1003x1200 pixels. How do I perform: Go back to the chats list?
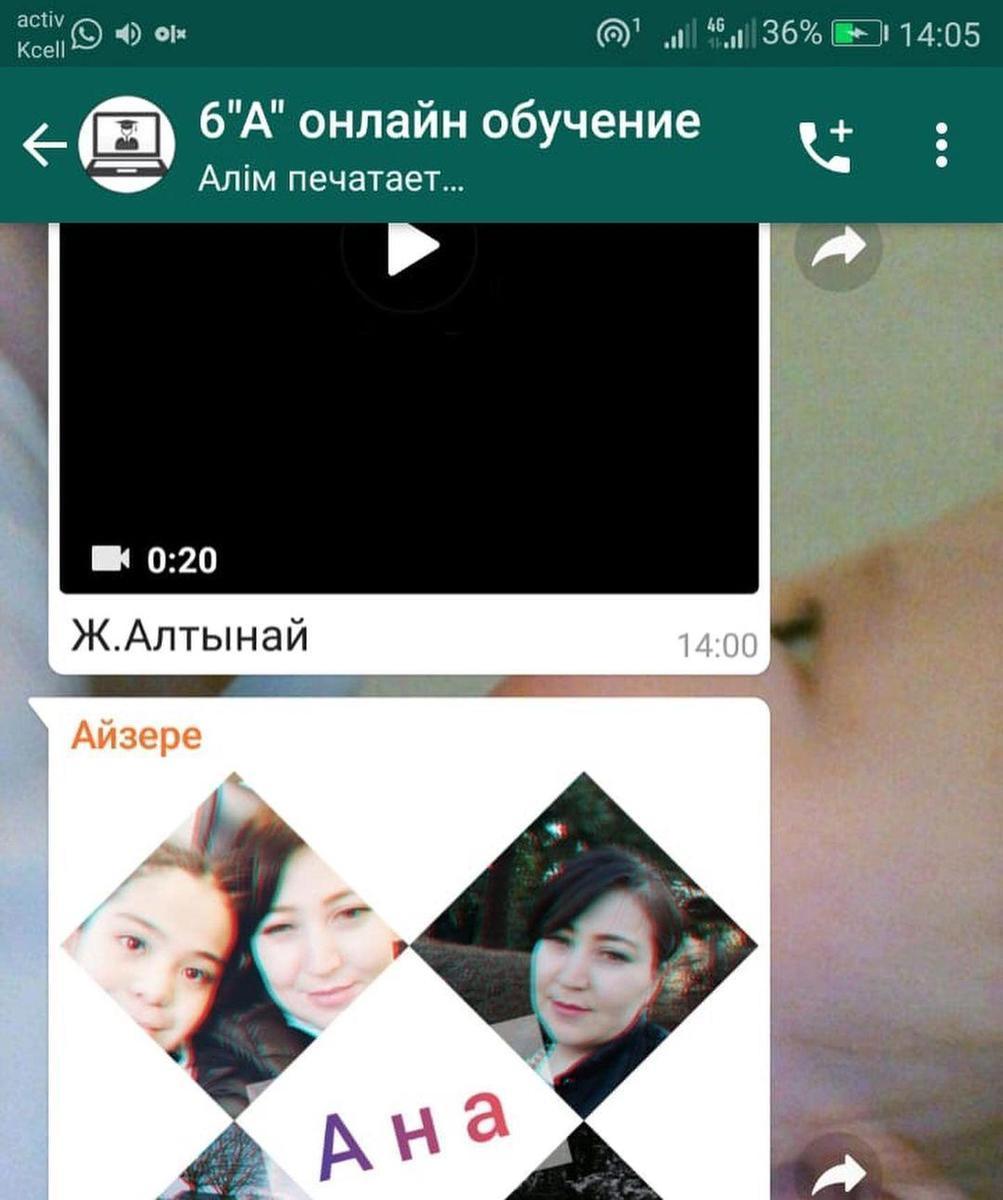tap(44, 146)
